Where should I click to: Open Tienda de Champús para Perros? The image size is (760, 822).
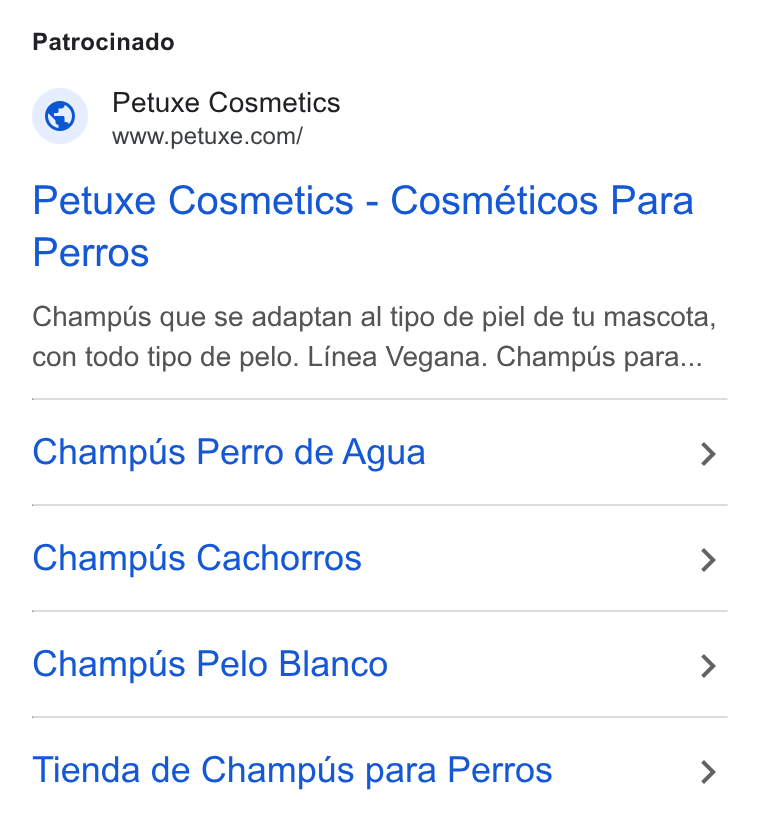379,770
